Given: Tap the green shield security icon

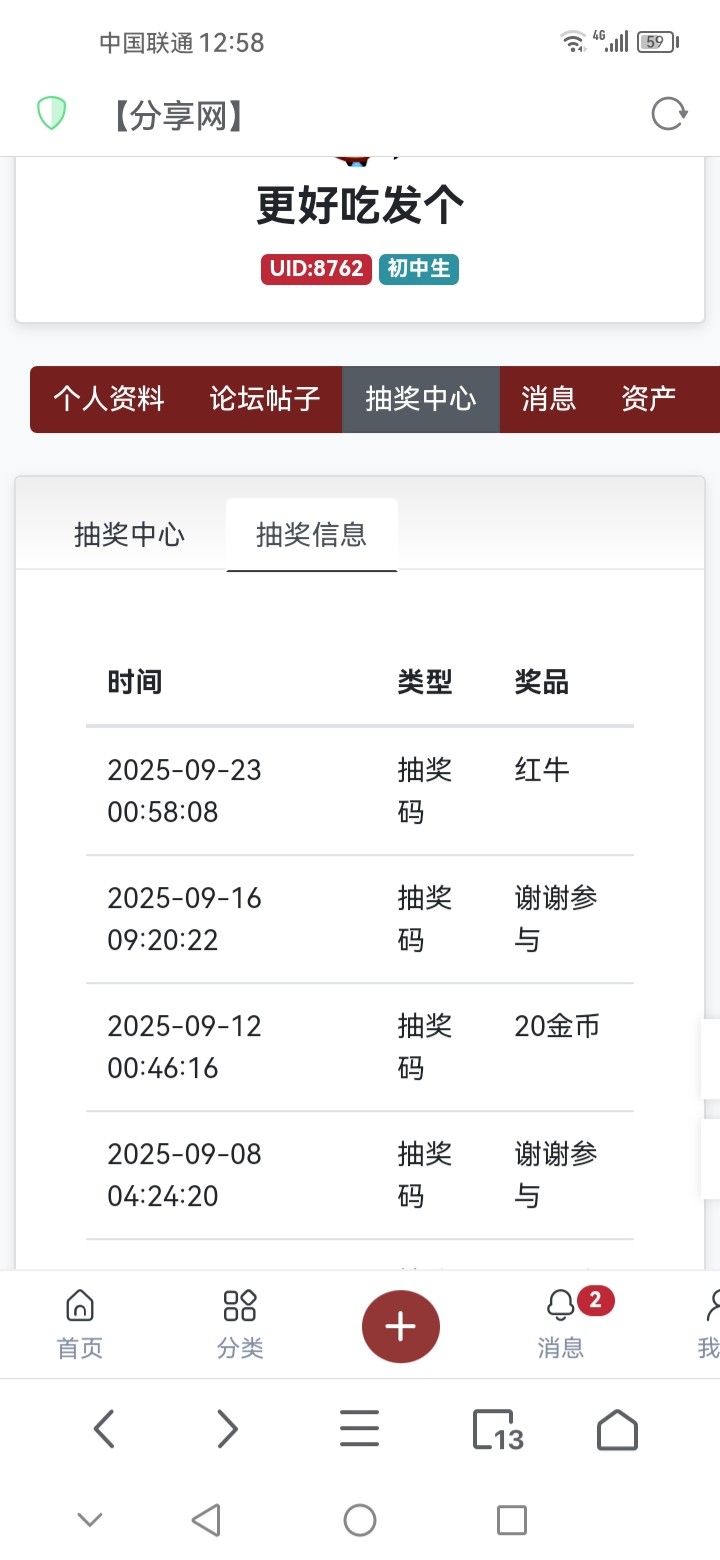Looking at the screenshot, I should [49, 113].
